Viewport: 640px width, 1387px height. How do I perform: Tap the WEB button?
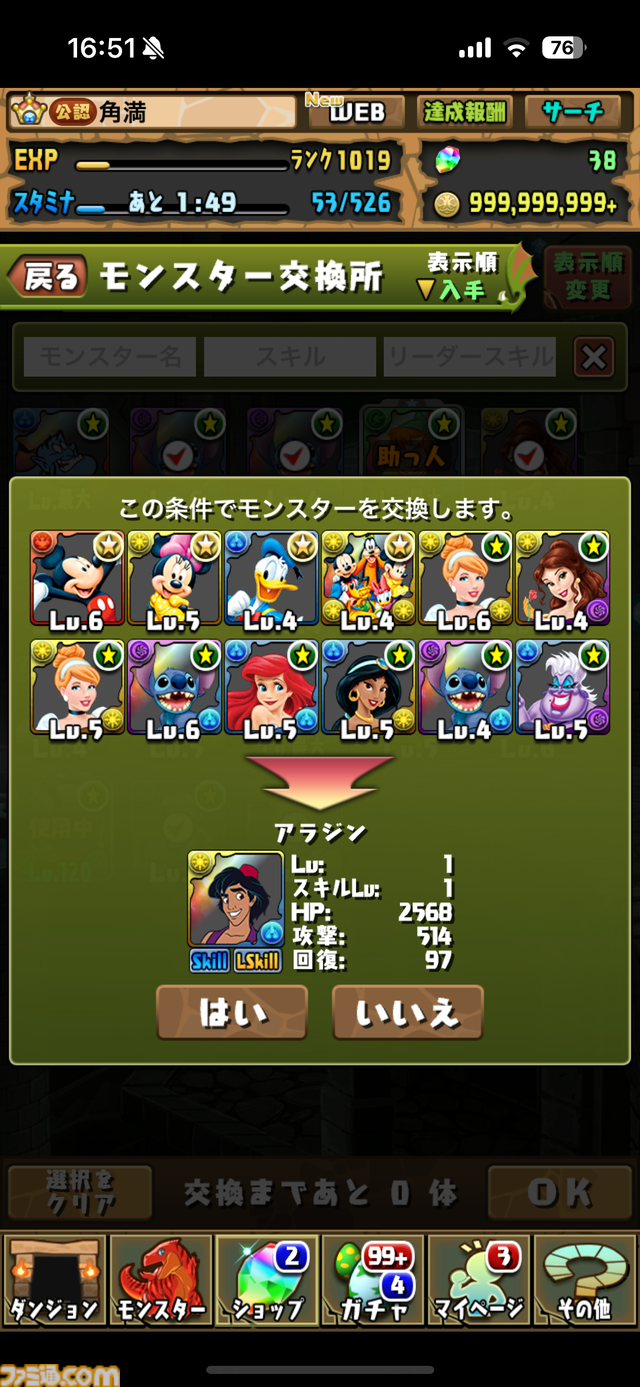coord(355,111)
